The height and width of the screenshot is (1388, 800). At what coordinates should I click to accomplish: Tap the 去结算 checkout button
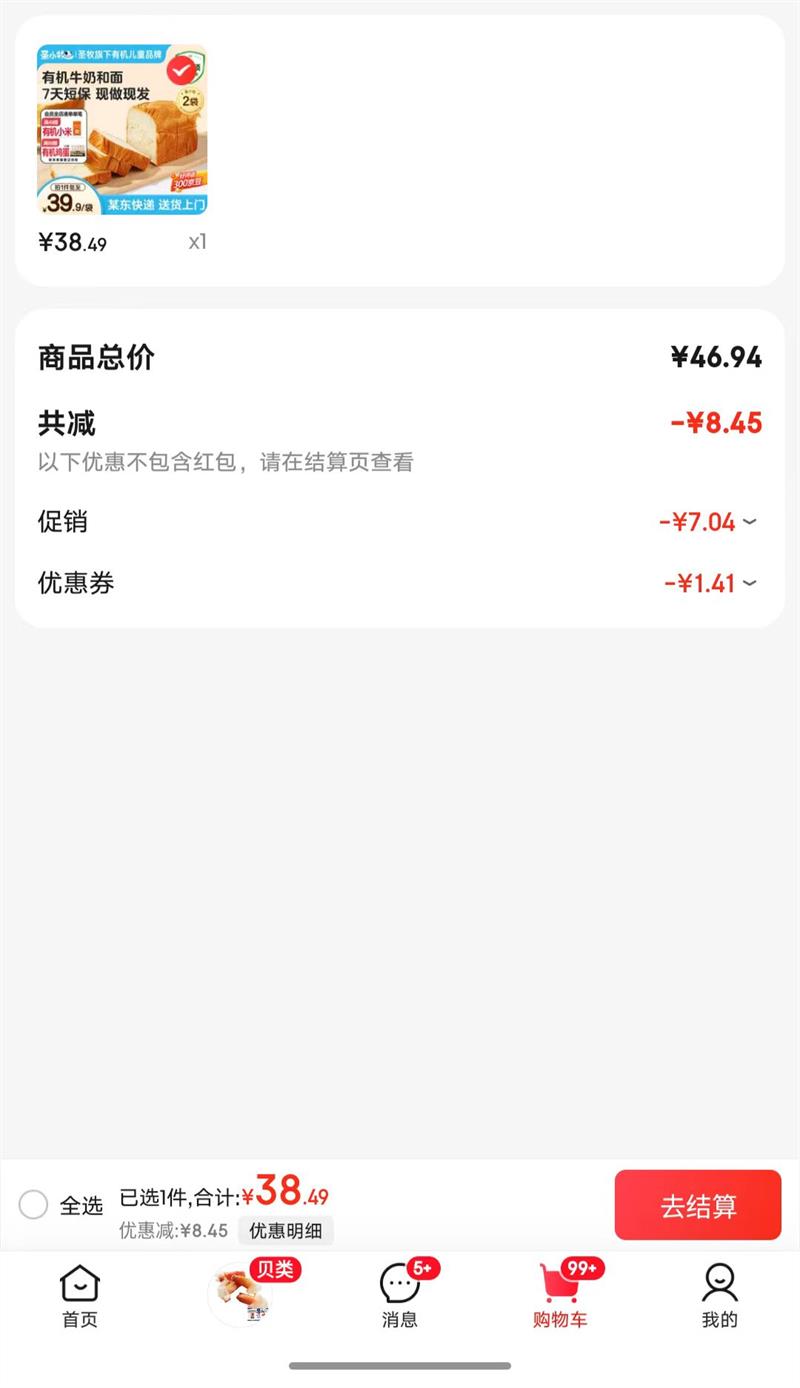point(697,1206)
